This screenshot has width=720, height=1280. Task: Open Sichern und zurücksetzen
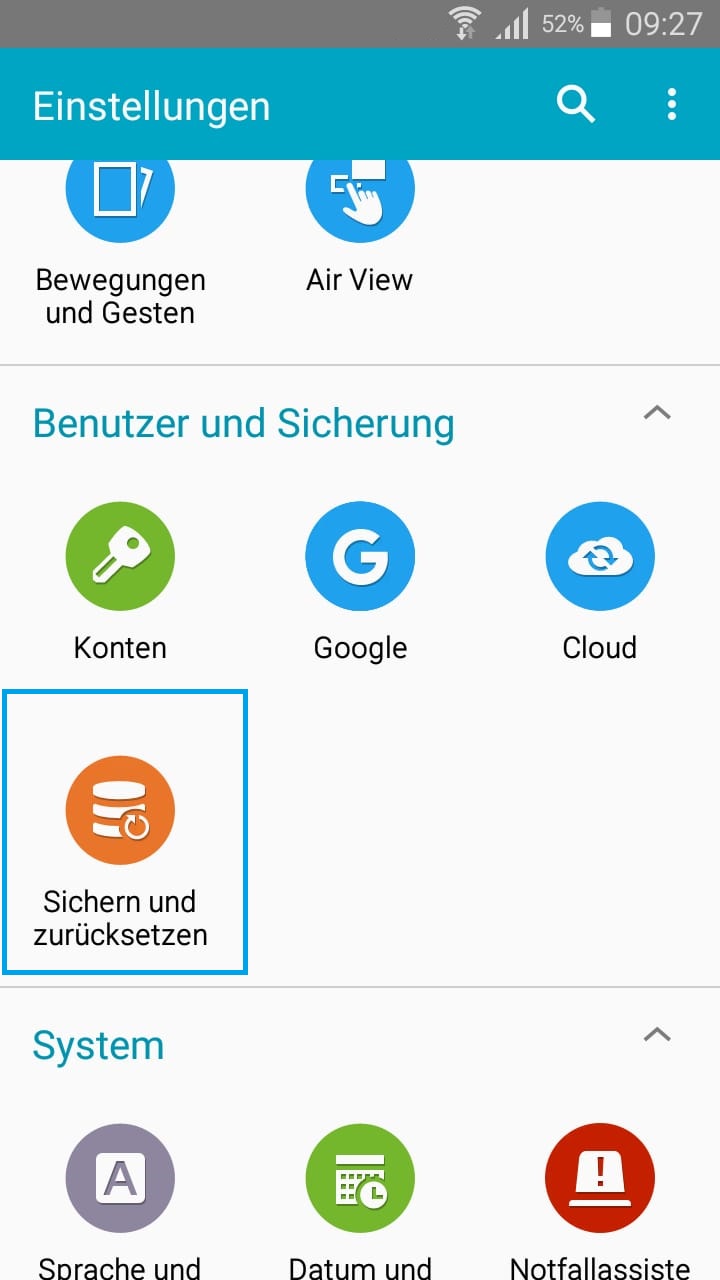click(125, 831)
